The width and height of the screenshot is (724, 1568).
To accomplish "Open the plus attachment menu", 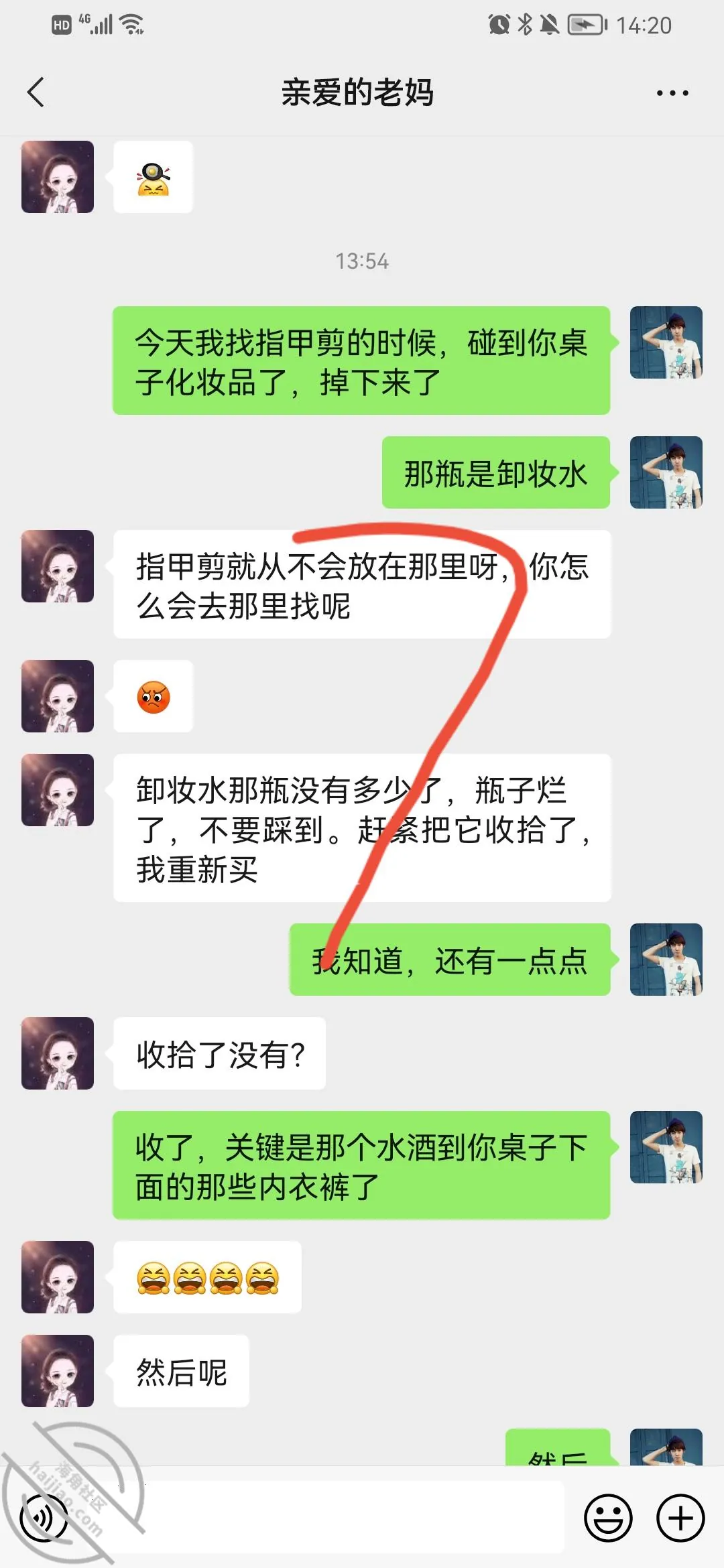I will (x=680, y=1518).
